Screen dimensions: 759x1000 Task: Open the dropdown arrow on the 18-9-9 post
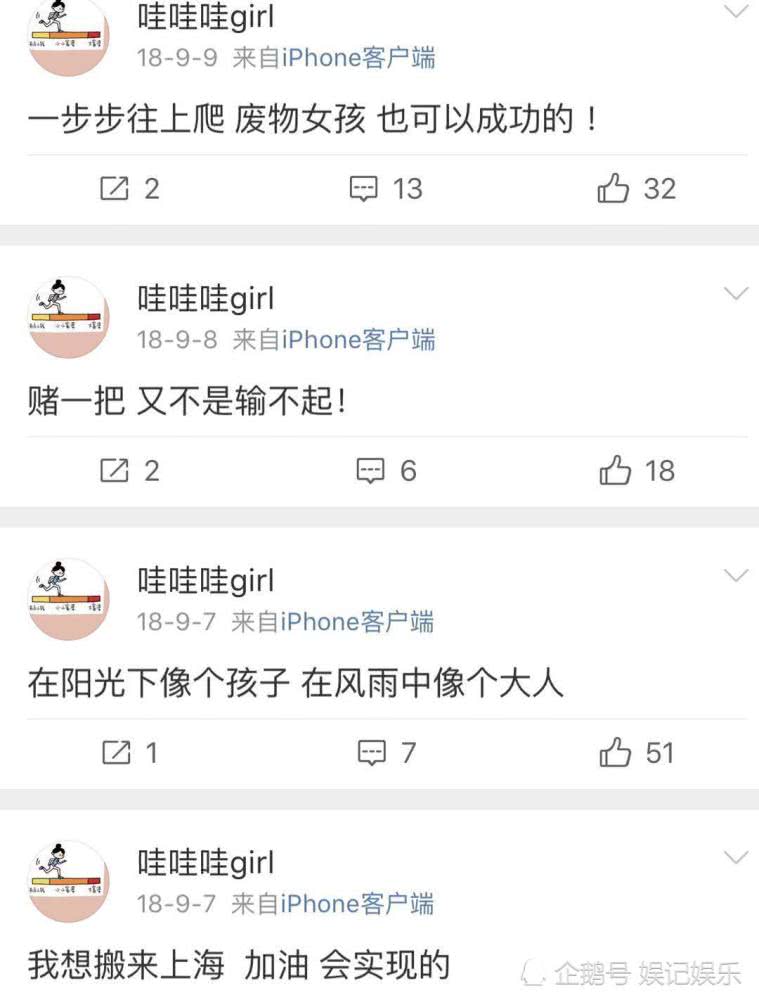tap(736, 12)
